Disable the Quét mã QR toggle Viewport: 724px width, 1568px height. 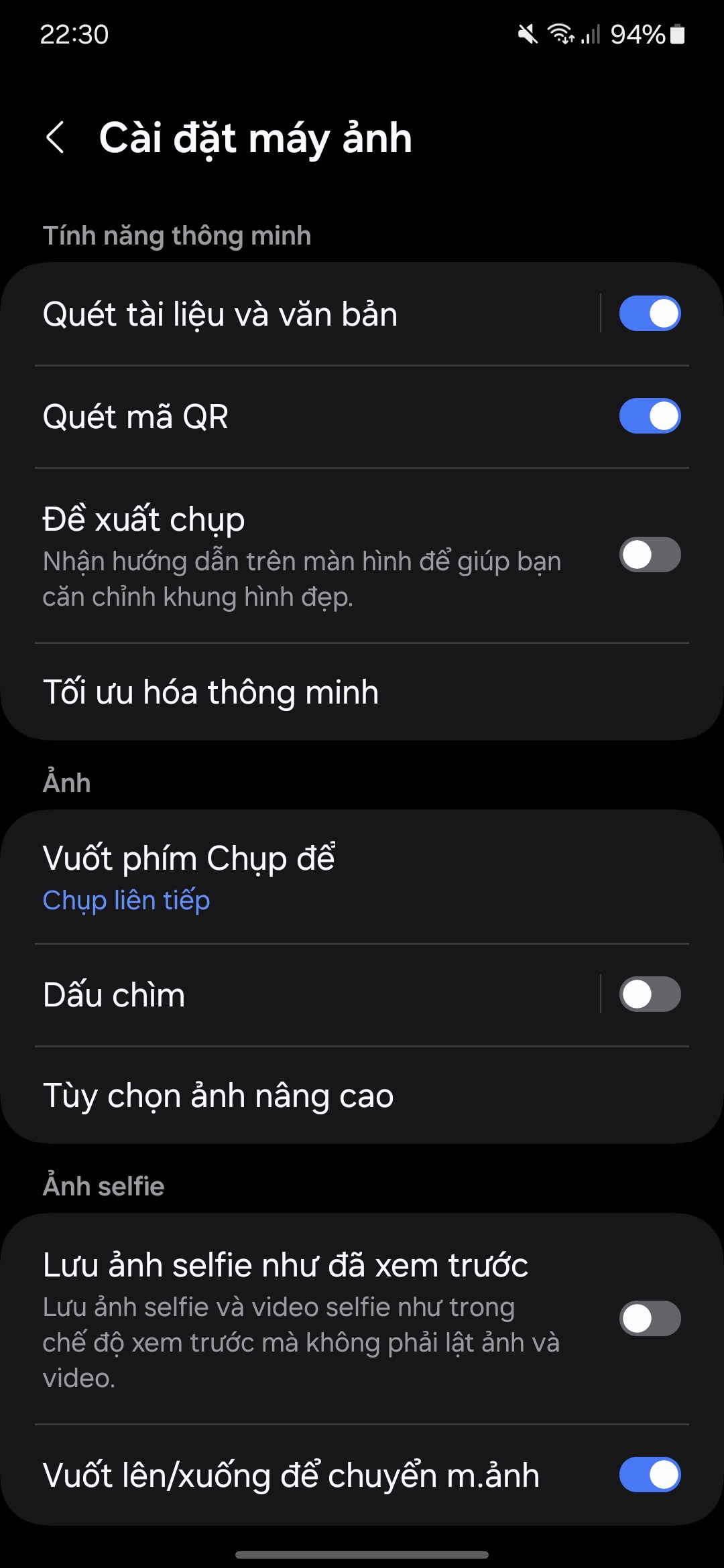(x=650, y=416)
